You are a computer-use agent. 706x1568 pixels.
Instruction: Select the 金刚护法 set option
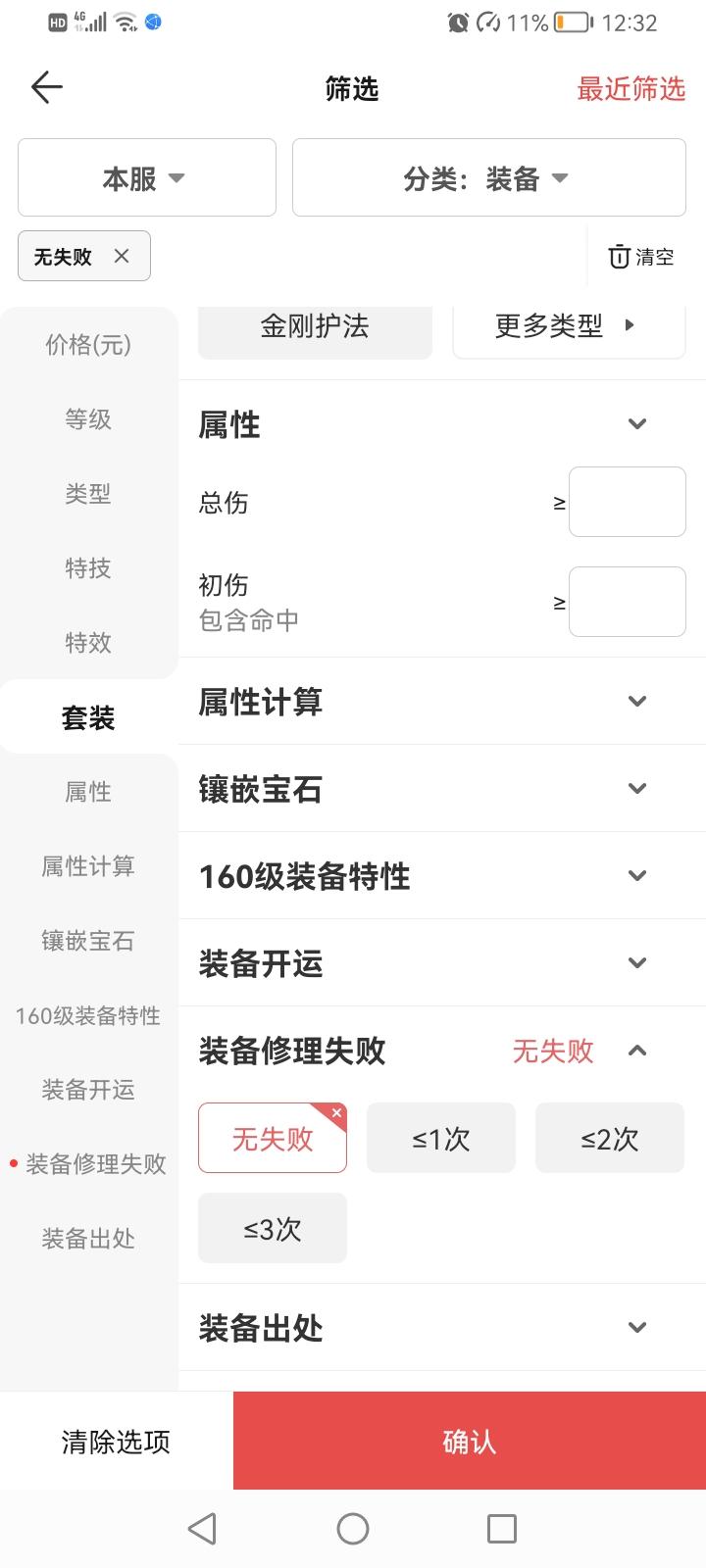click(x=315, y=328)
